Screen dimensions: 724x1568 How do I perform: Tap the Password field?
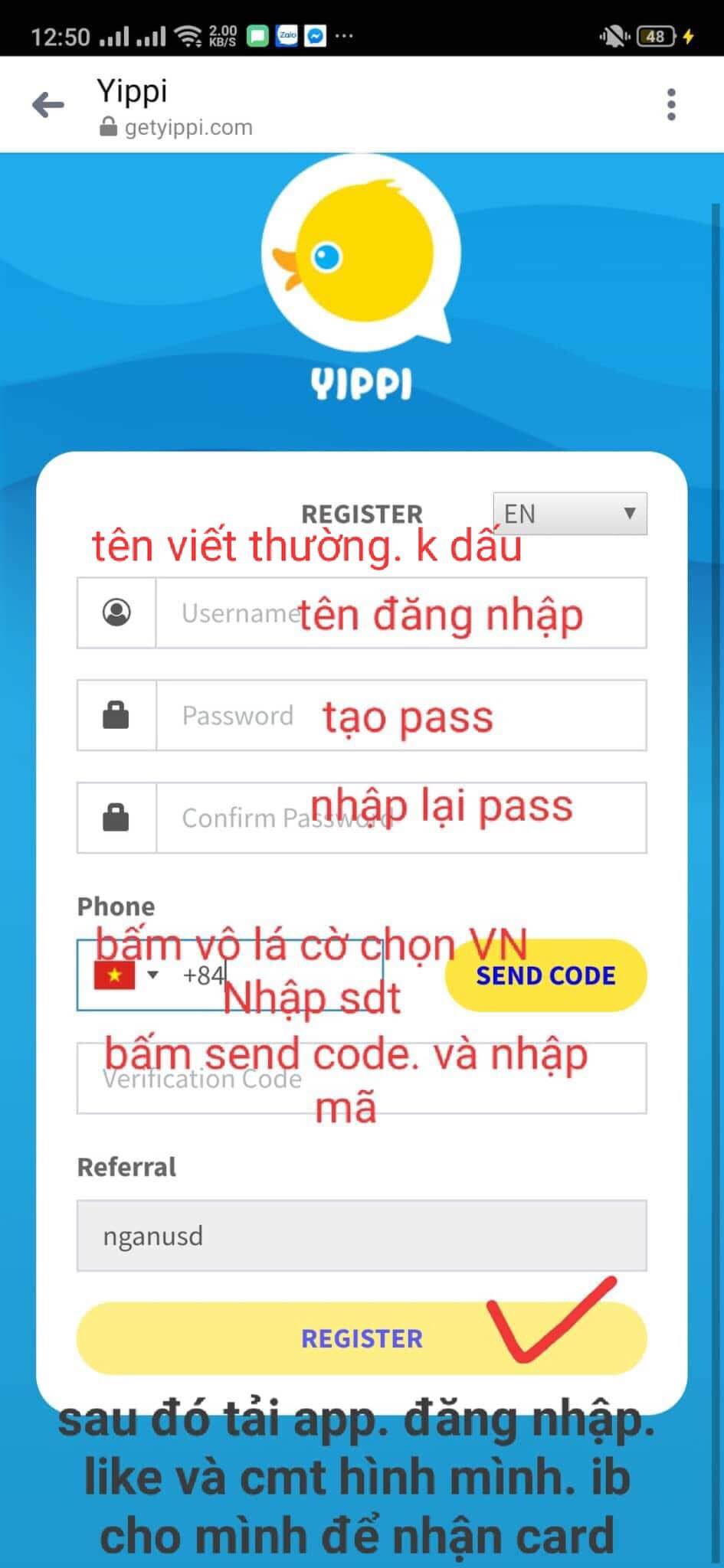tap(400, 716)
